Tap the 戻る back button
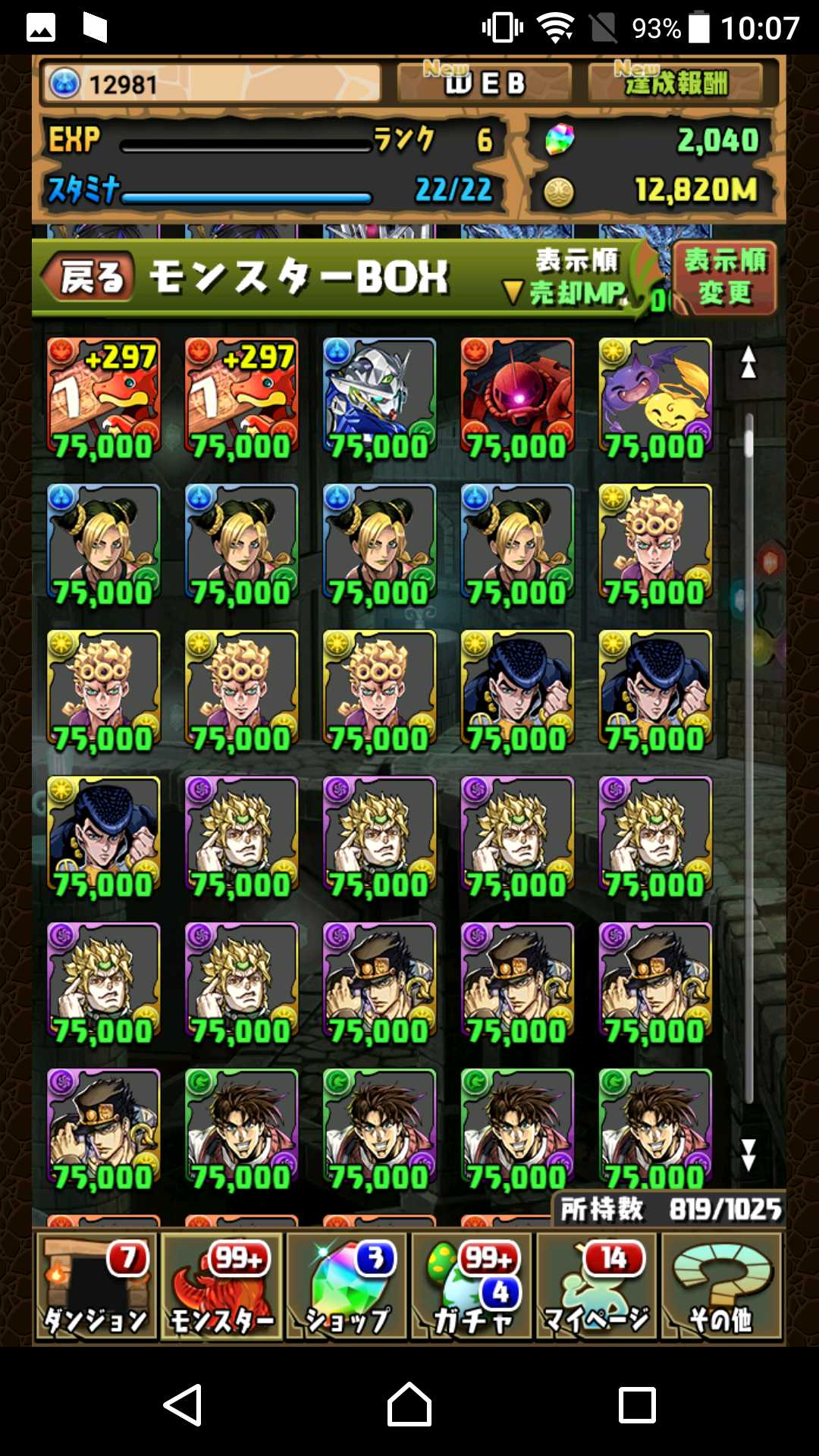Viewport: 819px width, 1456px height. (x=89, y=276)
